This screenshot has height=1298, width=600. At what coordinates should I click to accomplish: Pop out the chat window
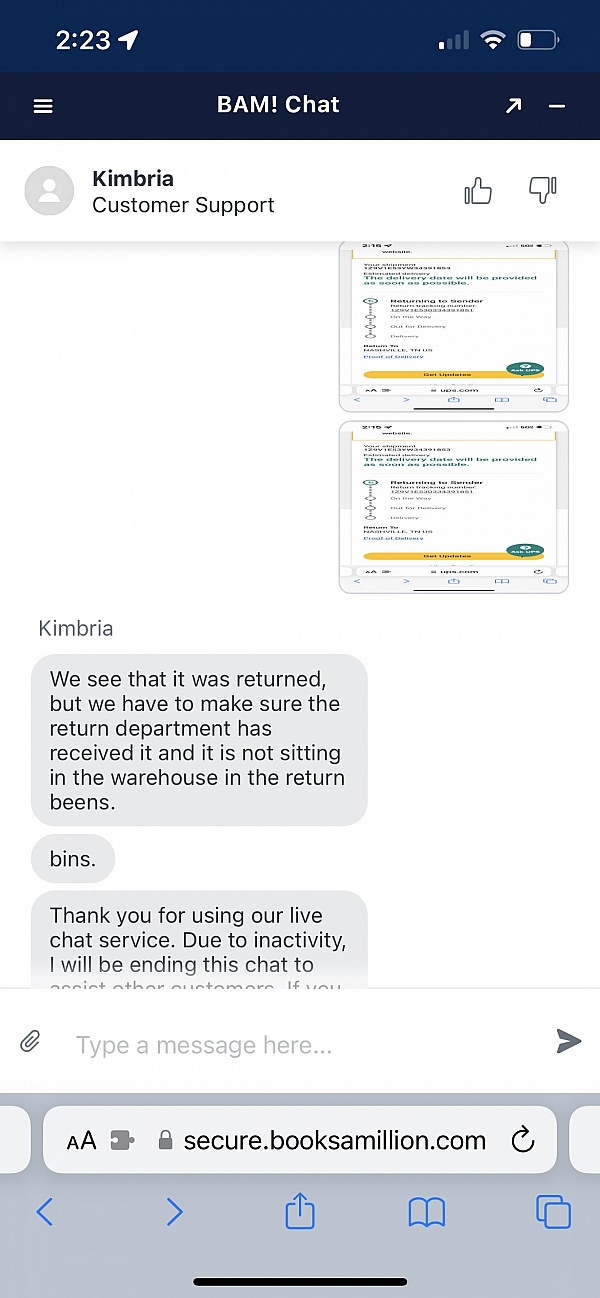click(x=513, y=106)
